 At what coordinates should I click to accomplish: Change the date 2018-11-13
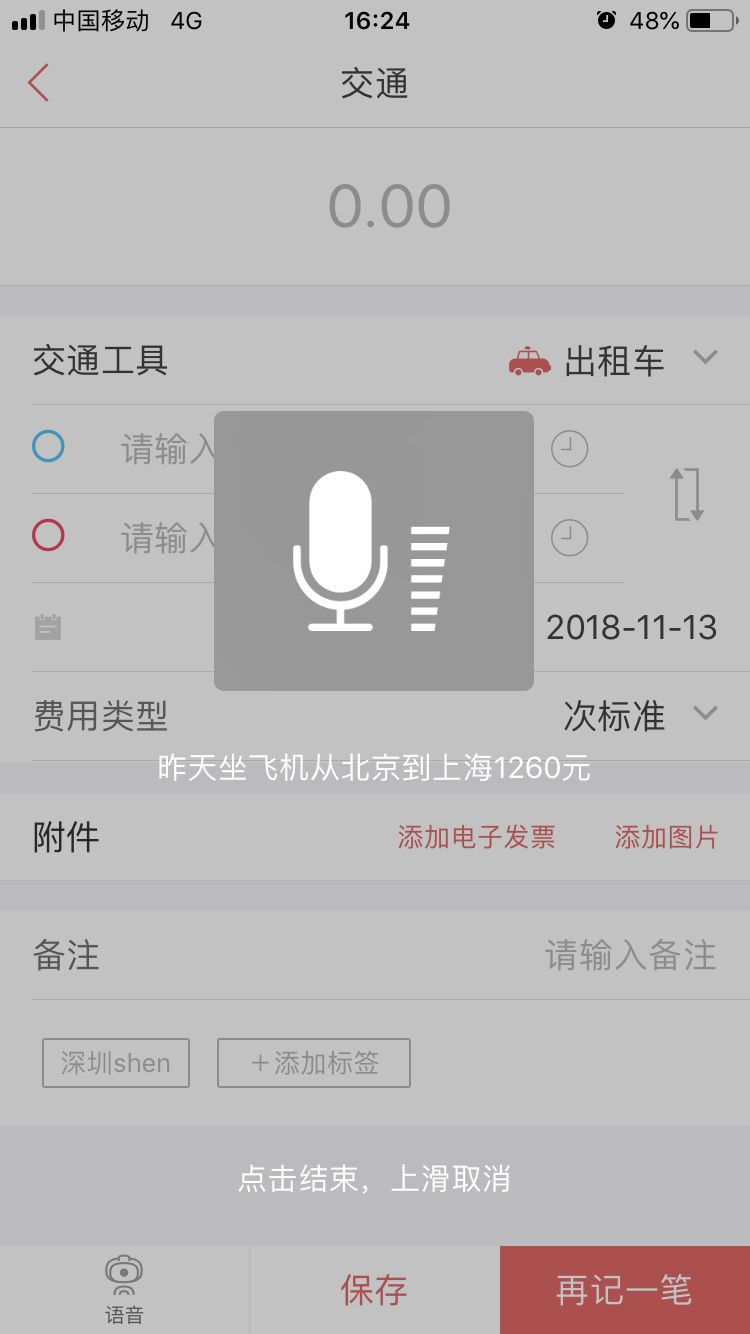(x=631, y=628)
